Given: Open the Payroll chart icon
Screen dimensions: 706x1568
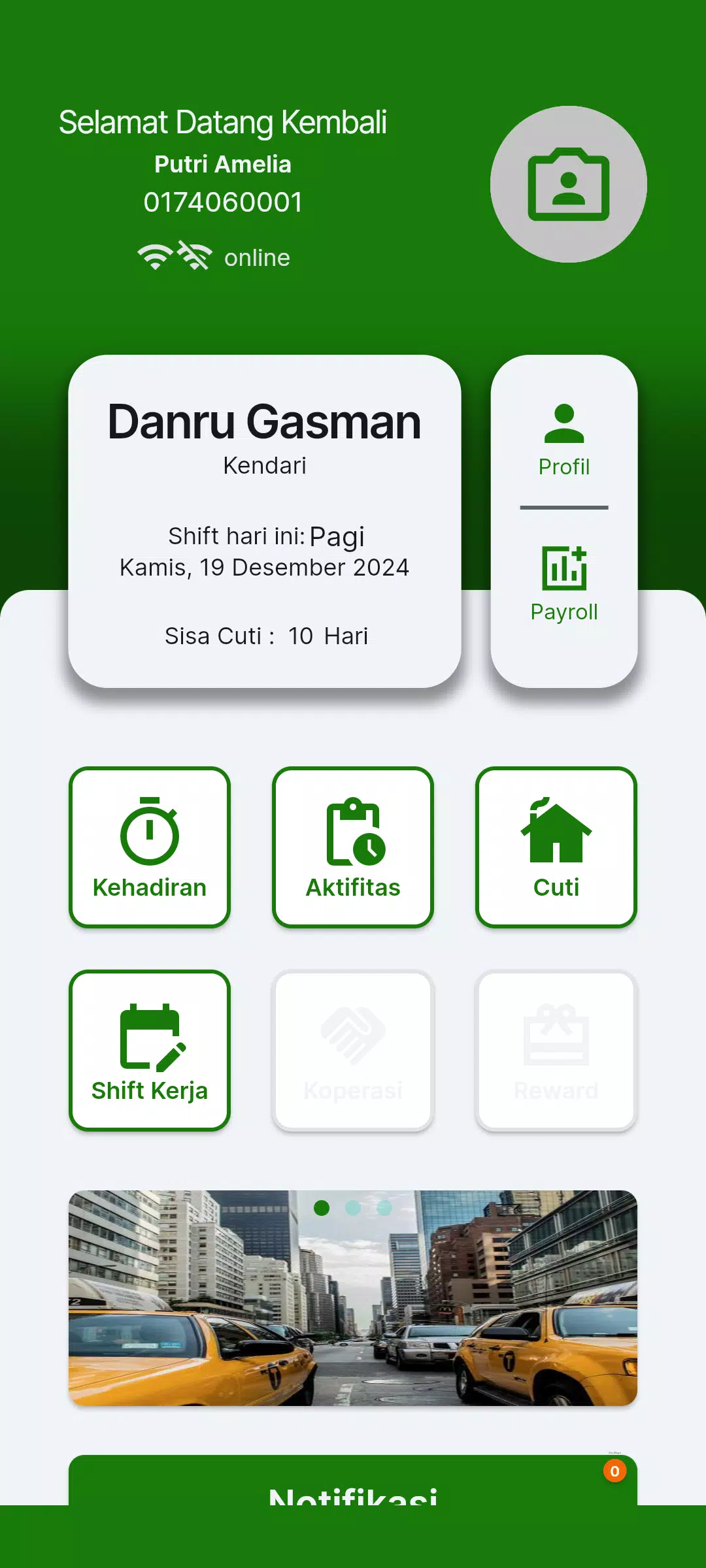Looking at the screenshot, I should click(565, 568).
